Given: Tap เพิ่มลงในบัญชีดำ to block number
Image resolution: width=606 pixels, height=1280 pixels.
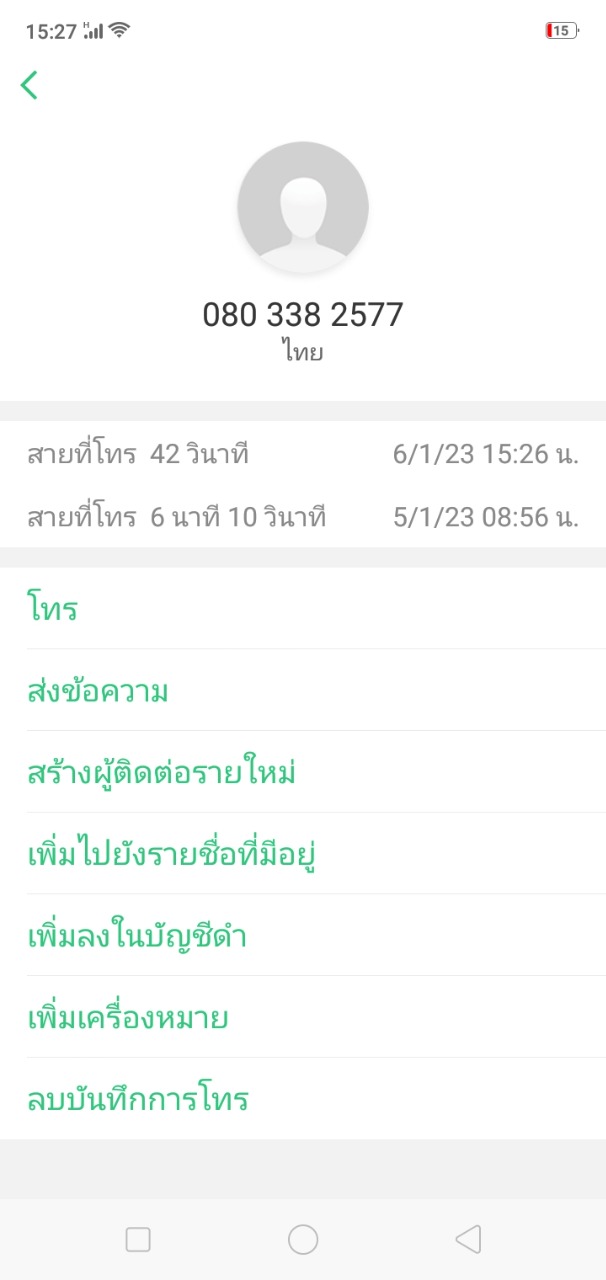Looking at the screenshot, I should click(x=137, y=937).
